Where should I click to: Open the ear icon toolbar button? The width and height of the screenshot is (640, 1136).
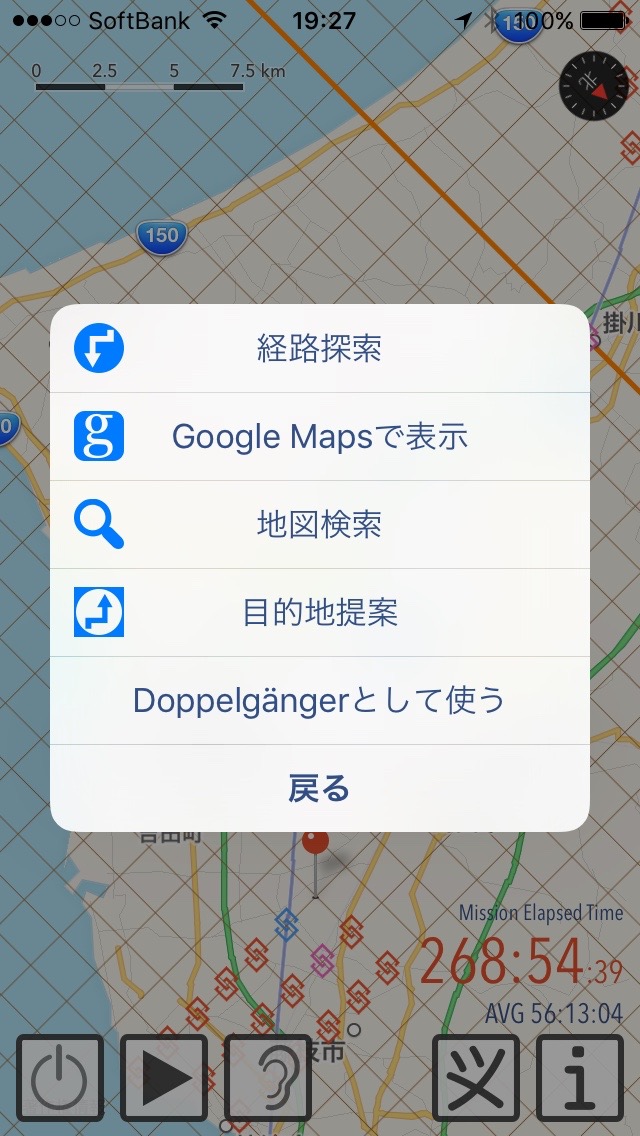tap(268, 1078)
